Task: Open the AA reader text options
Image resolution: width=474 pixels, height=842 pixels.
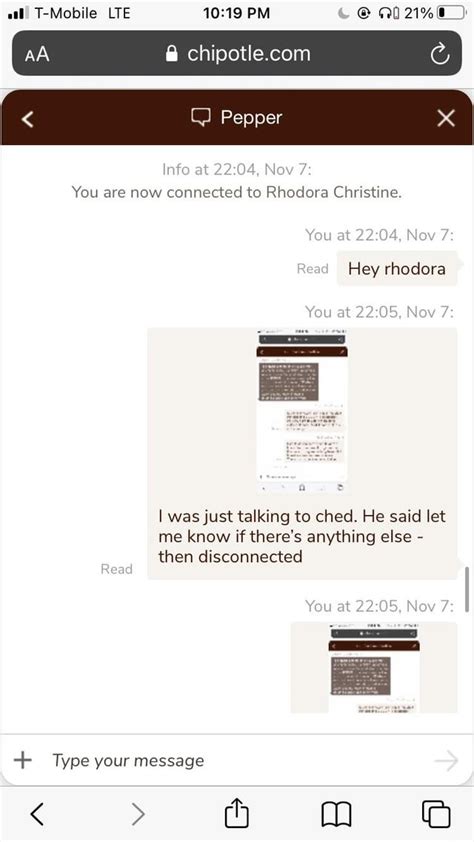Action: pyautogui.click(x=37, y=54)
